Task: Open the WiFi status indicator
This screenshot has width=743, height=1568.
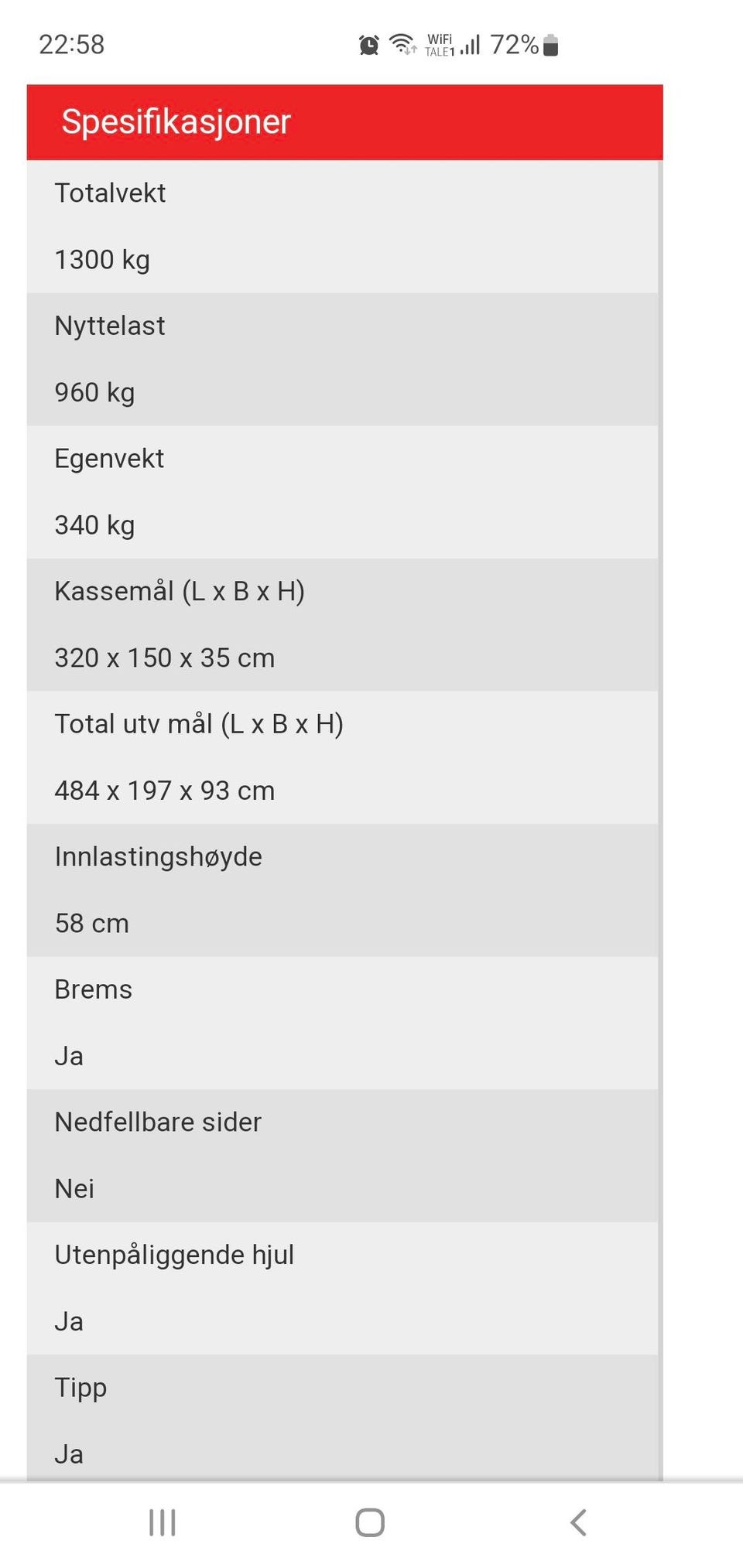Action: 402,44
